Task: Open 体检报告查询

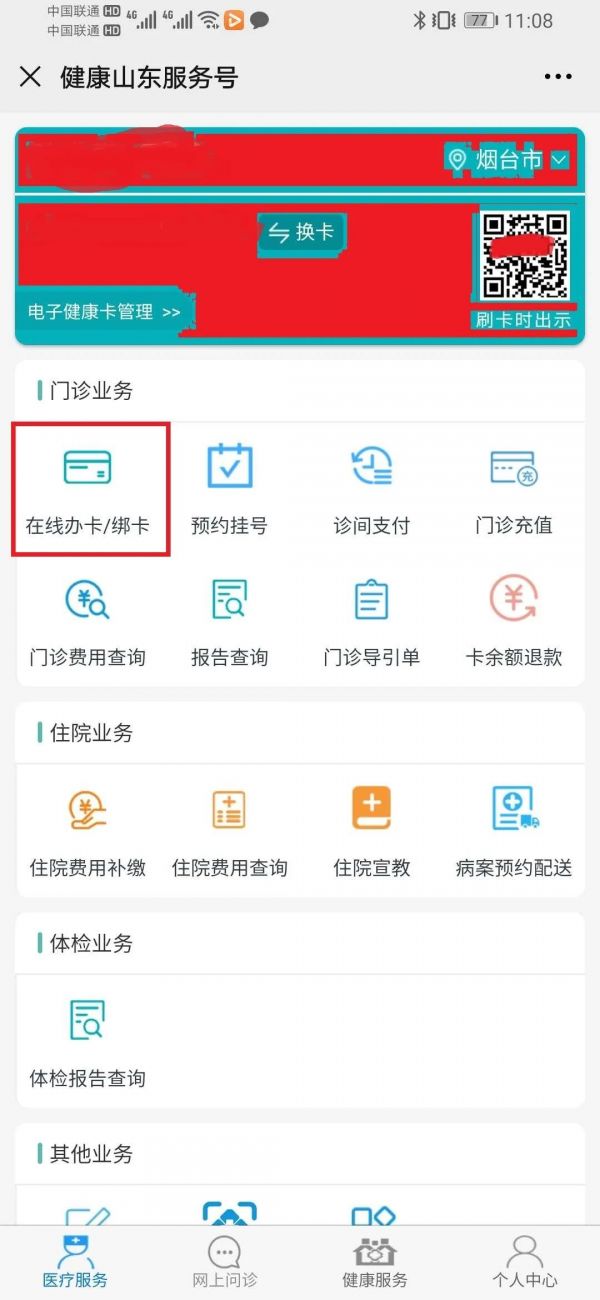Action: point(88,1042)
